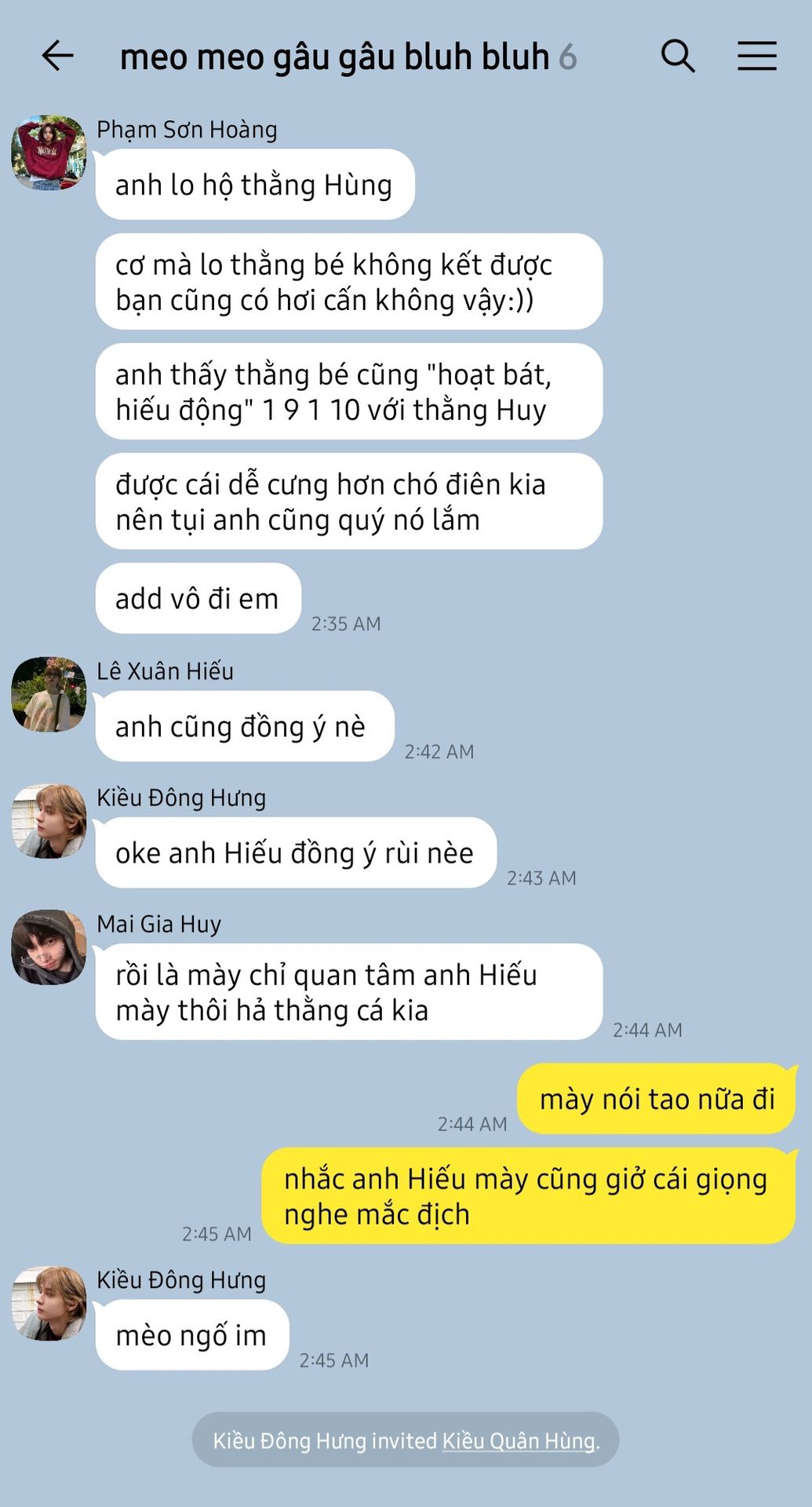Search within this conversation

678,57
